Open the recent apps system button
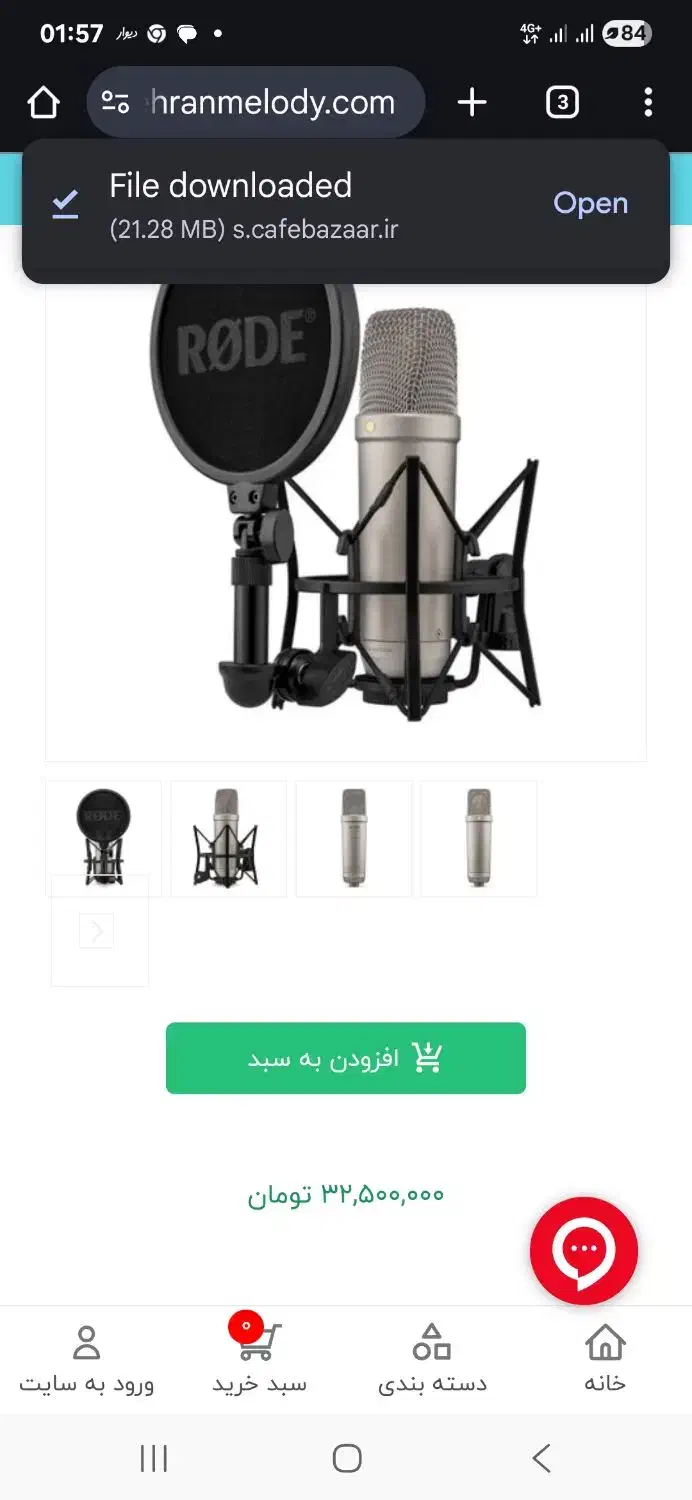The width and height of the screenshot is (692, 1500). click(153, 1458)
